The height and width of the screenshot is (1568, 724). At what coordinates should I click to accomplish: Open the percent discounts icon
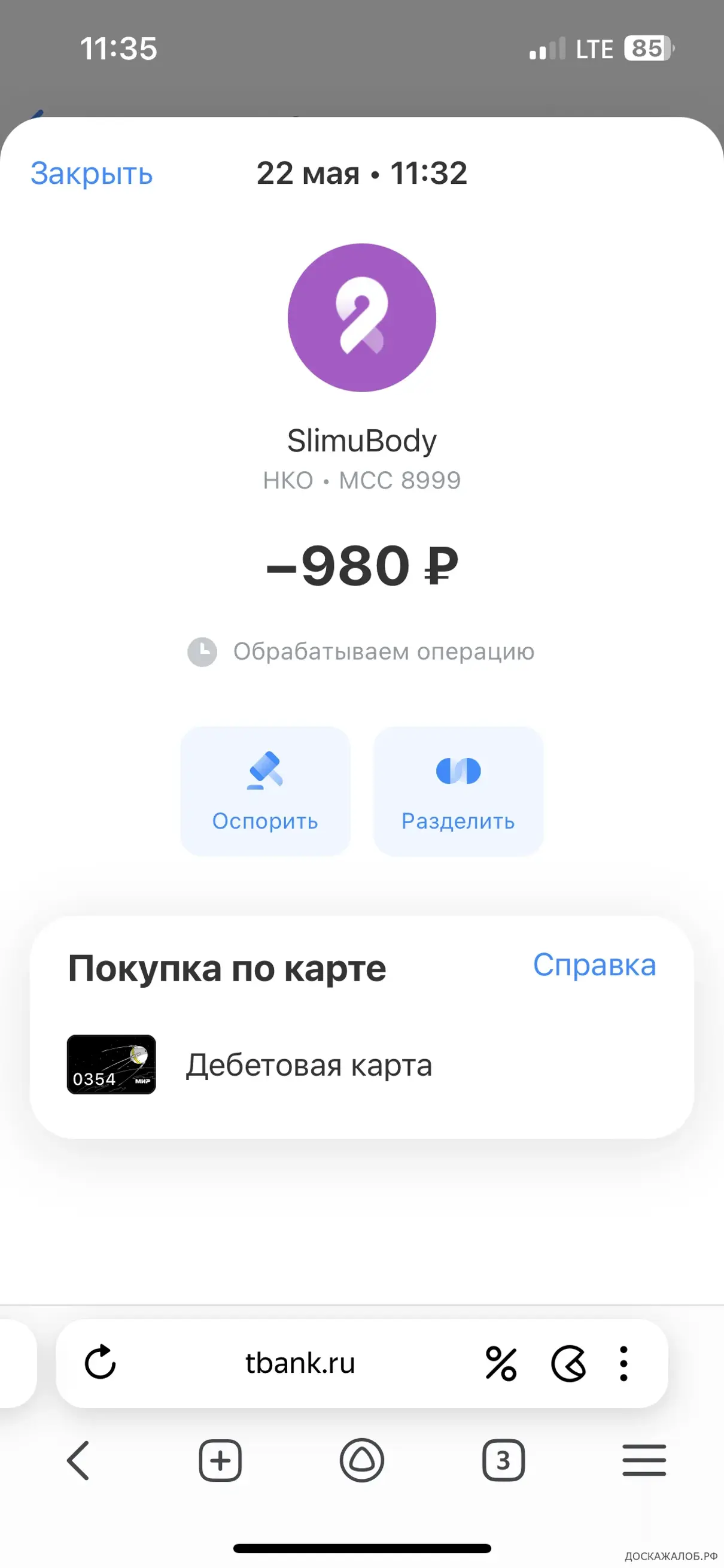click(x=501, y=1363)
